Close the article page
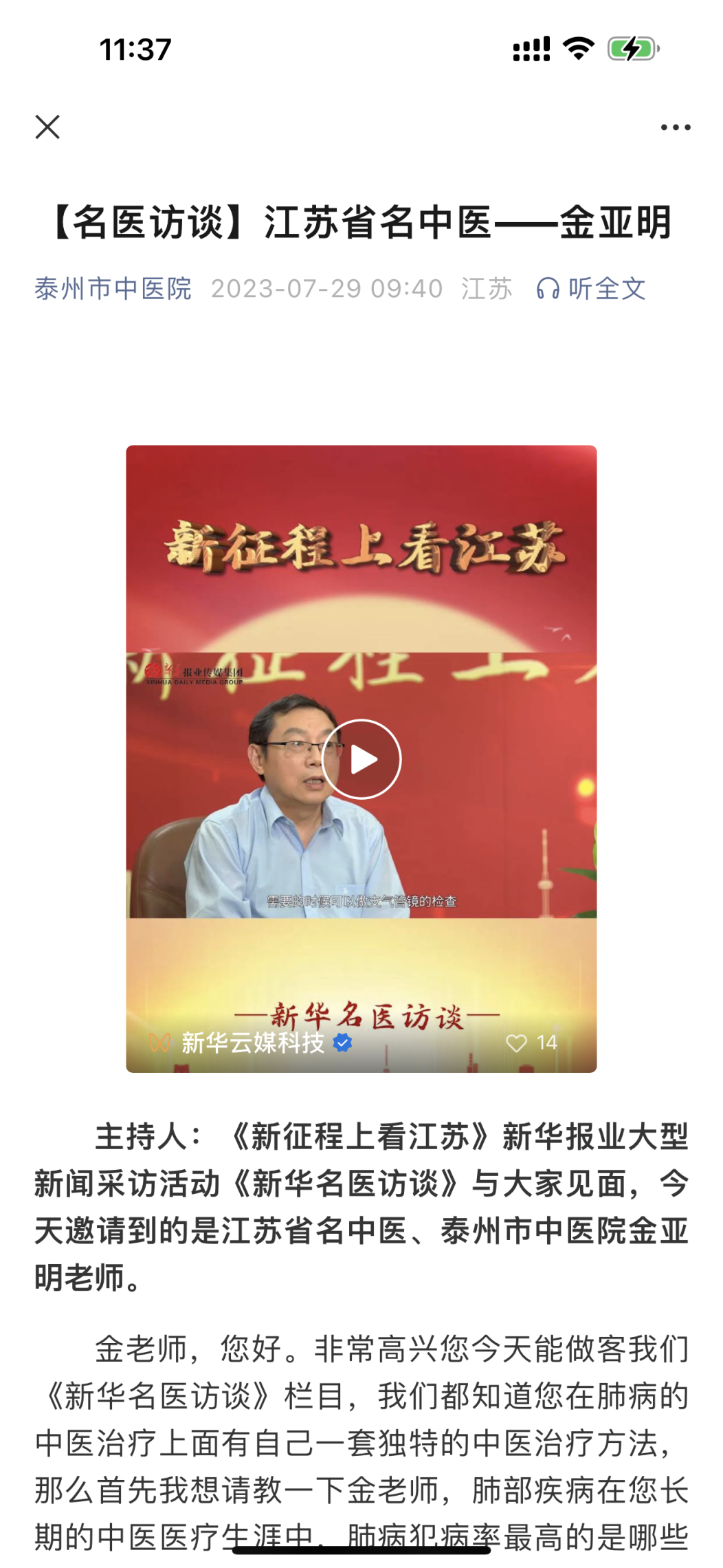Viewport: 723px width, 1568px height. (47, 127)
